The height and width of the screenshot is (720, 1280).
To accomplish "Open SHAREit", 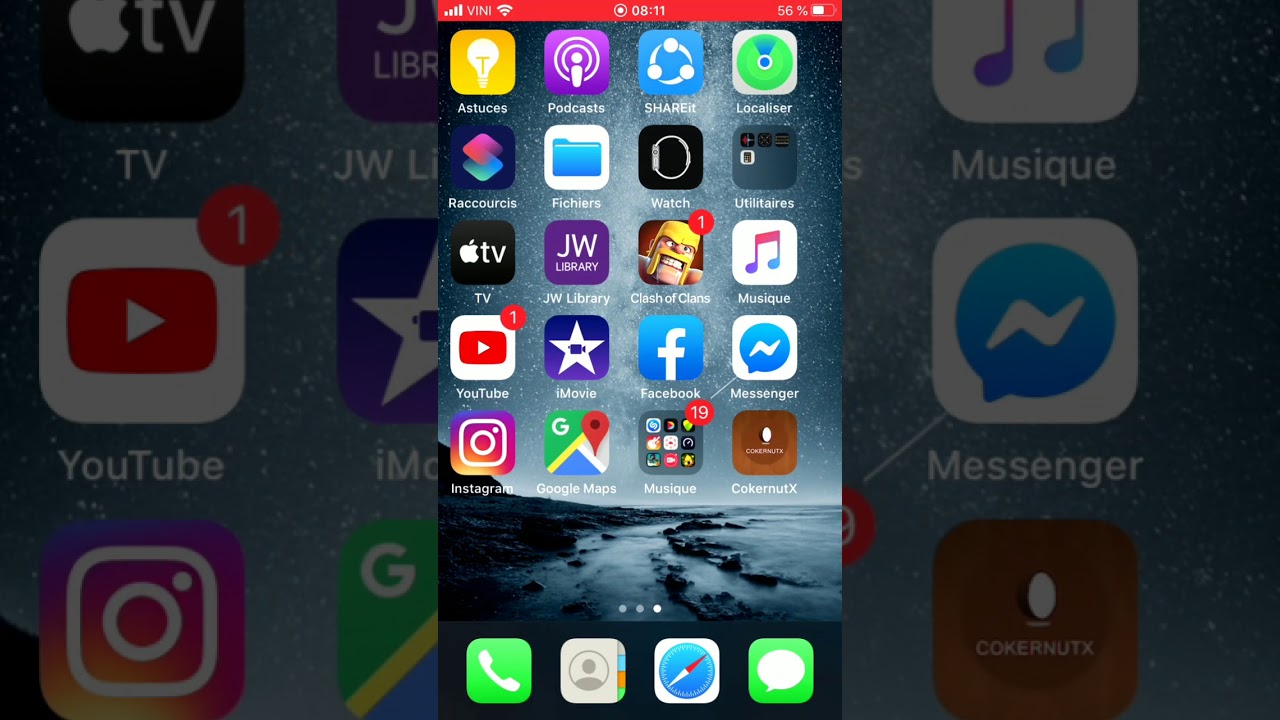I will 670,62.
